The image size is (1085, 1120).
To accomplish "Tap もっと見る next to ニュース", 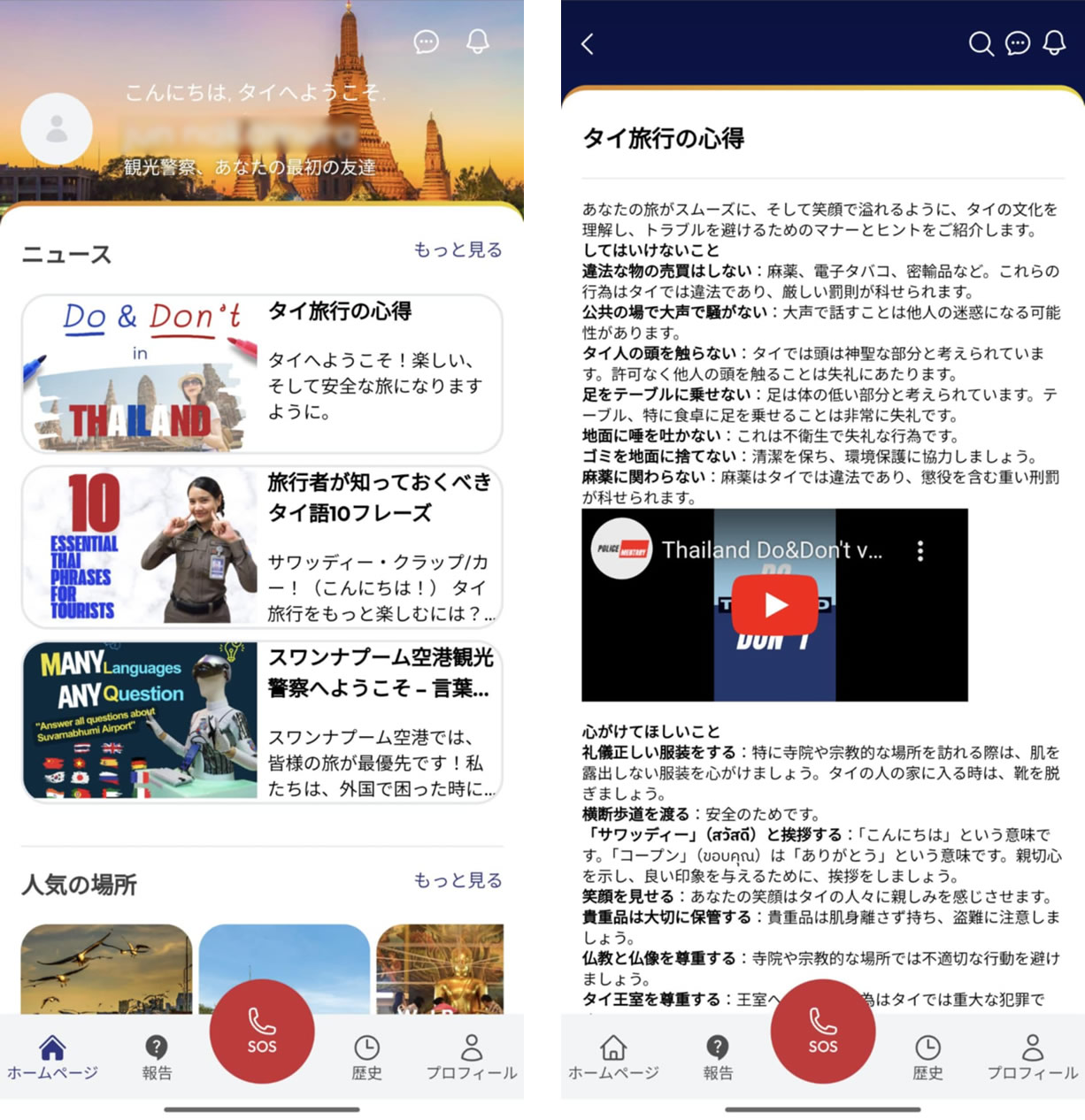I will [458, 250].
